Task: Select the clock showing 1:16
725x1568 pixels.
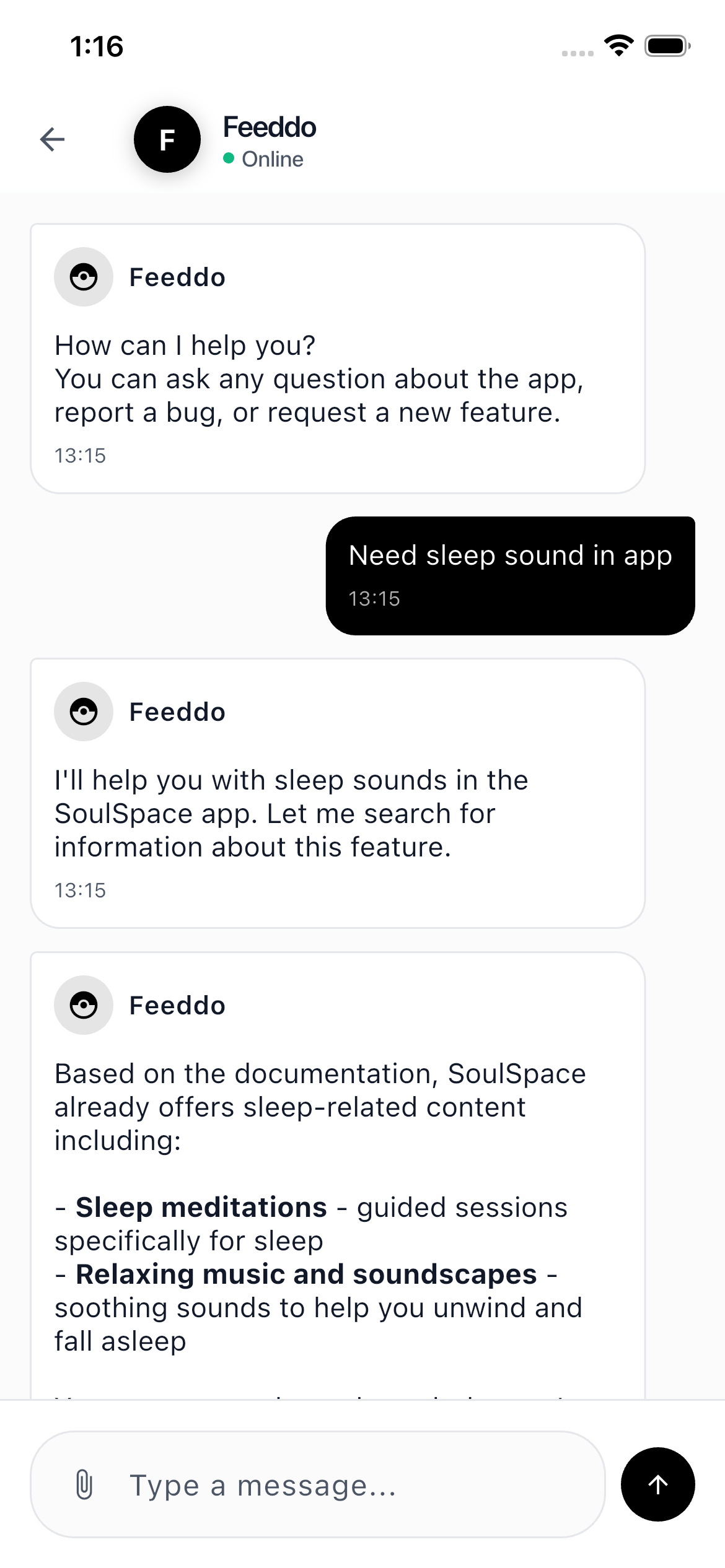Action: 97,45
